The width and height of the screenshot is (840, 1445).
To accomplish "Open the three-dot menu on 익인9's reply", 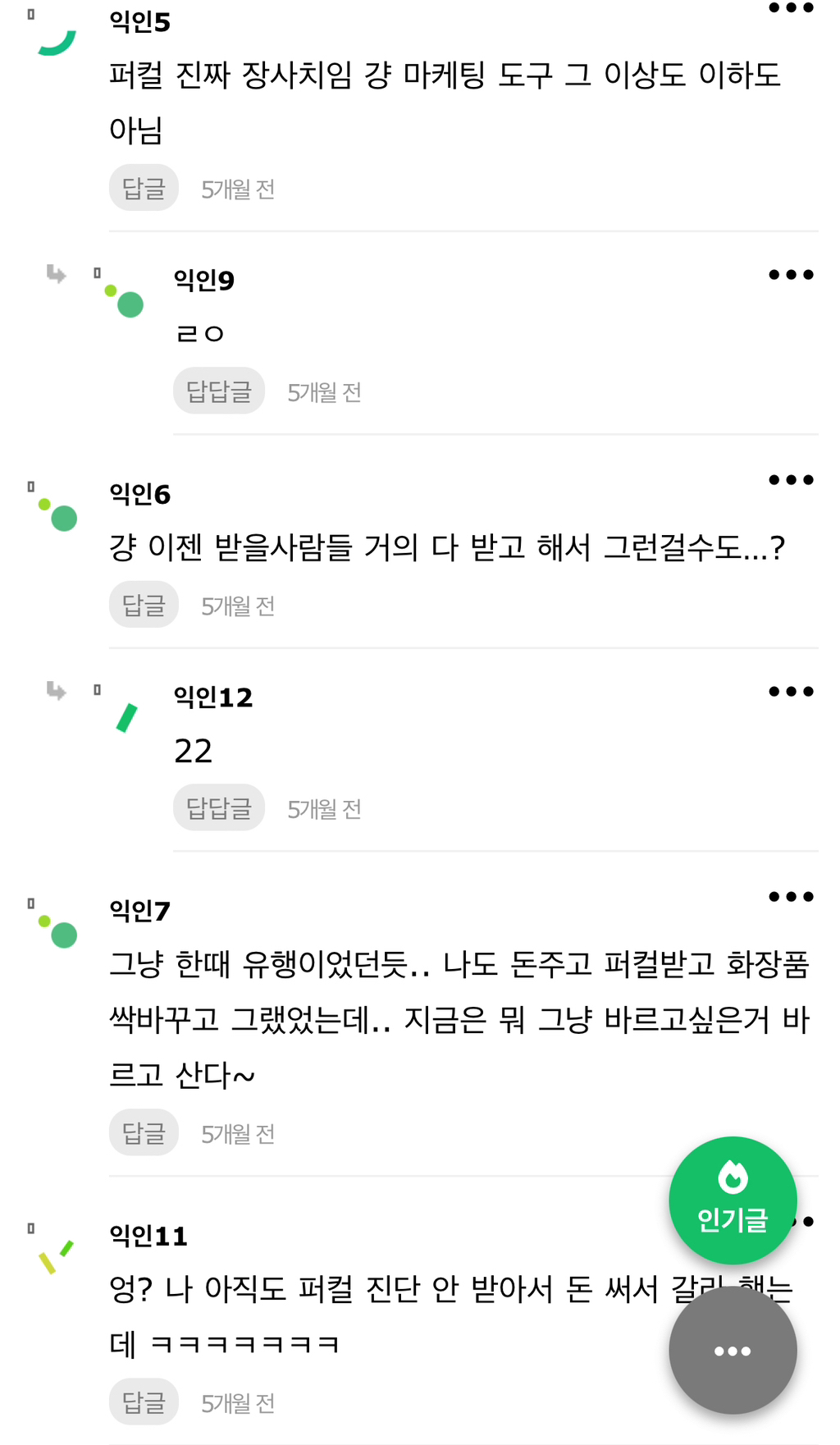I will coord(791,275).
